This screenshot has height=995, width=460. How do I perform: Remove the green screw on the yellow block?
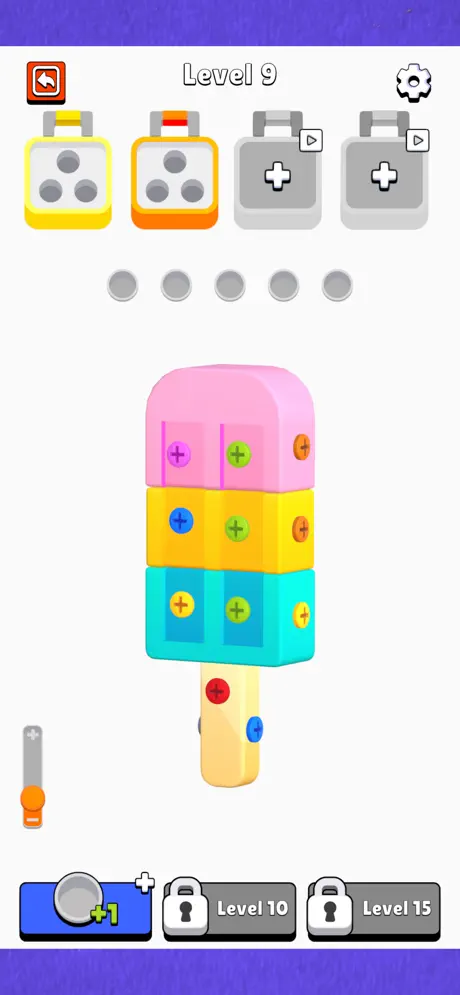(x=237, y=528)
